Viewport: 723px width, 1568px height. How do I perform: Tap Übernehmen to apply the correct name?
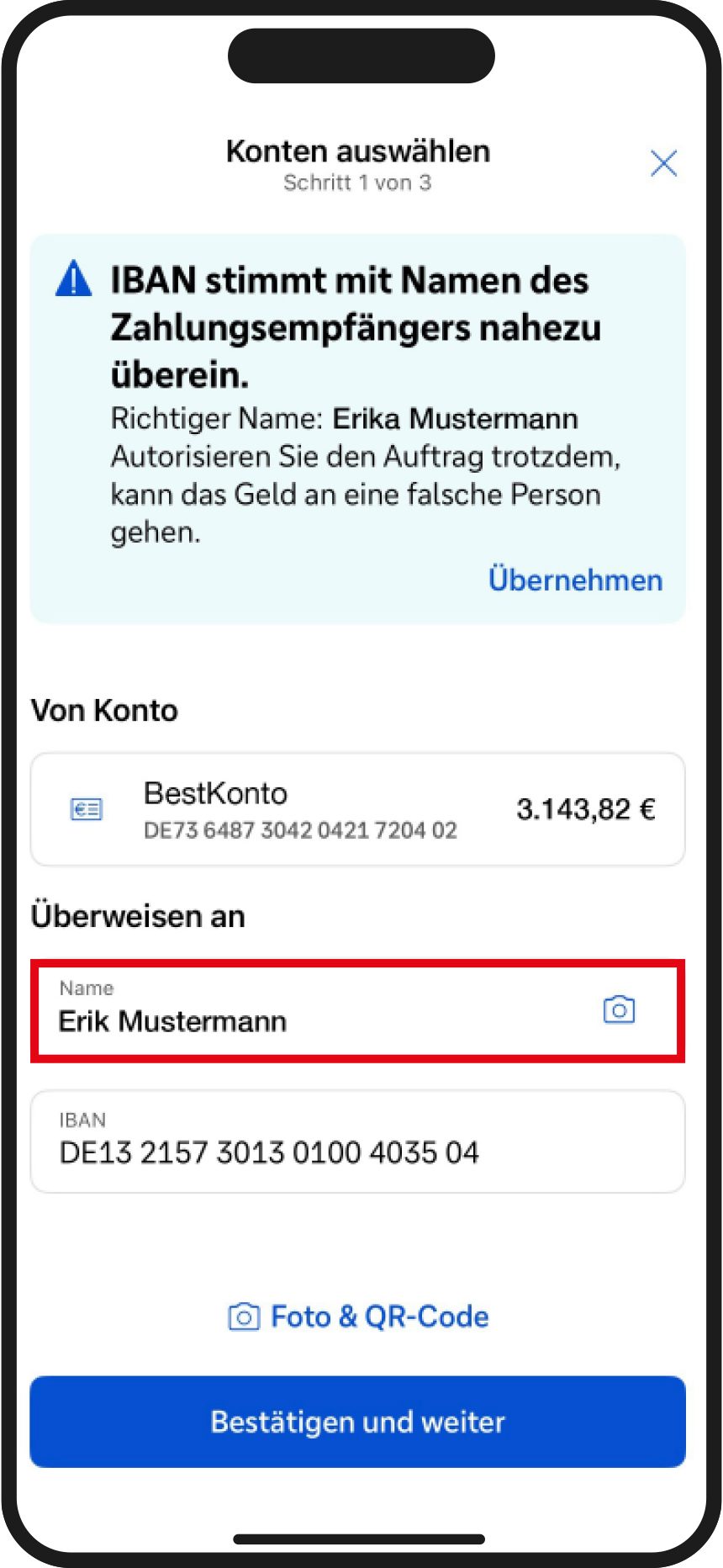pos(575,580)
